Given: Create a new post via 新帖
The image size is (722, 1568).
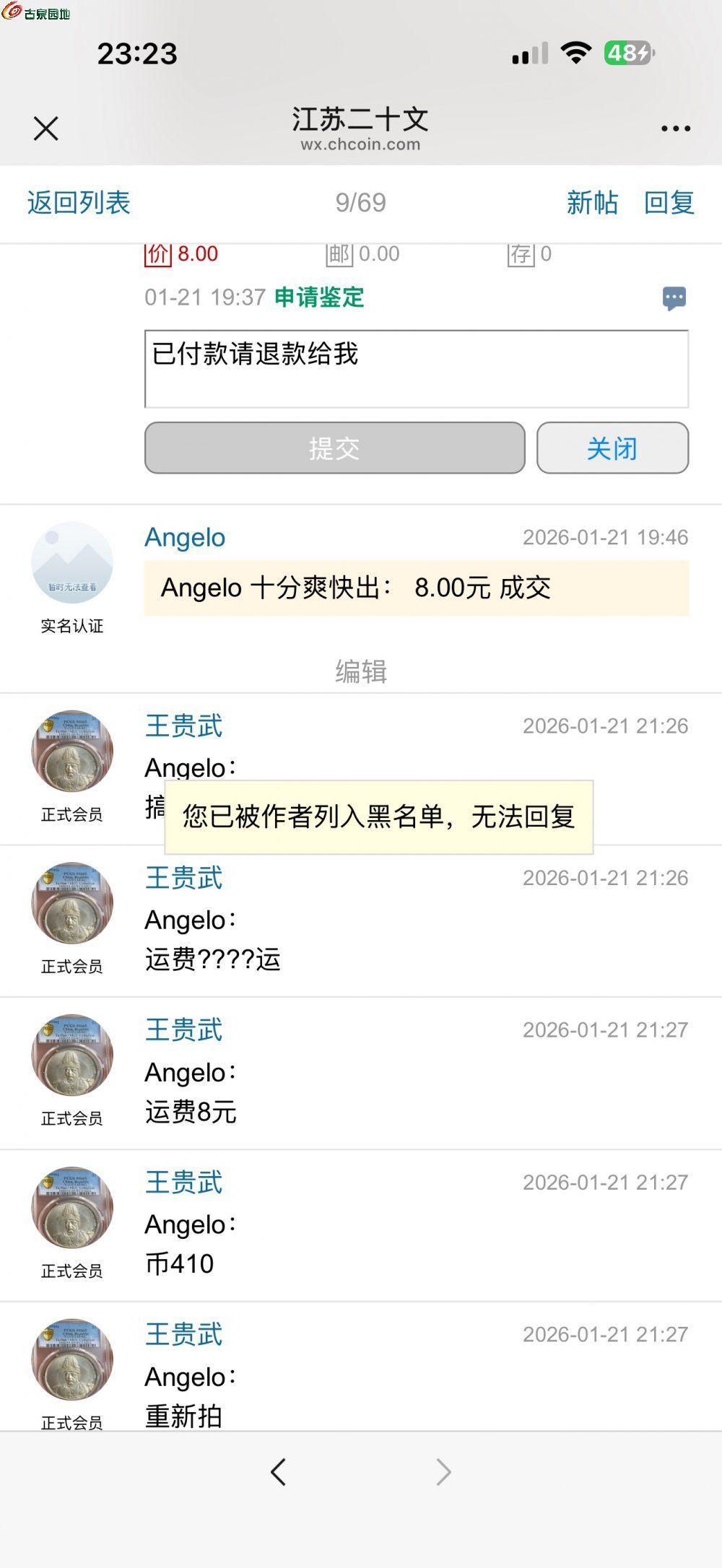Looking at the screenshot, I should pyautogui.click(x=592, y=203).
